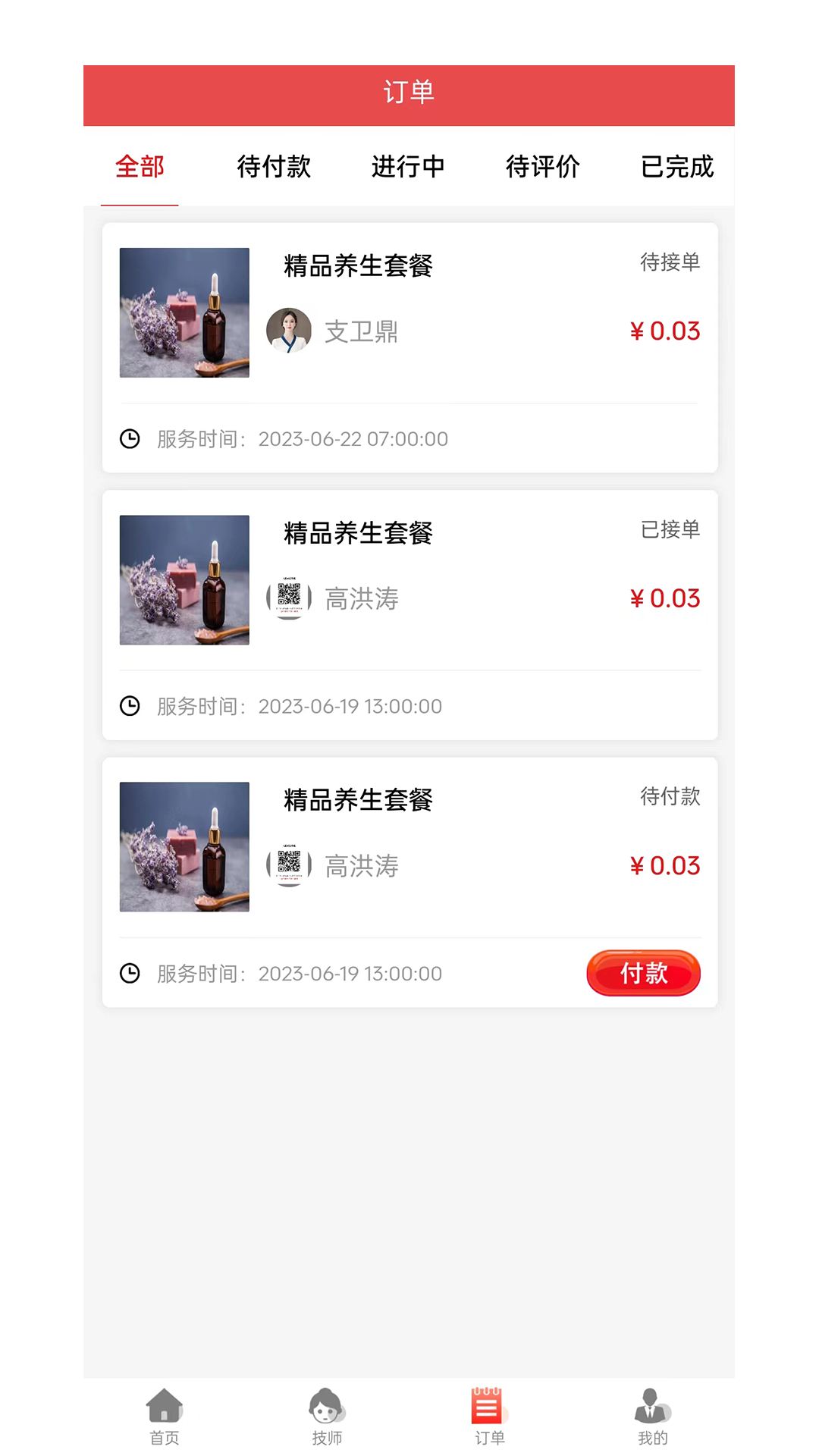
Task: Show 进行中 orders
Action: [x=408, y=167]
